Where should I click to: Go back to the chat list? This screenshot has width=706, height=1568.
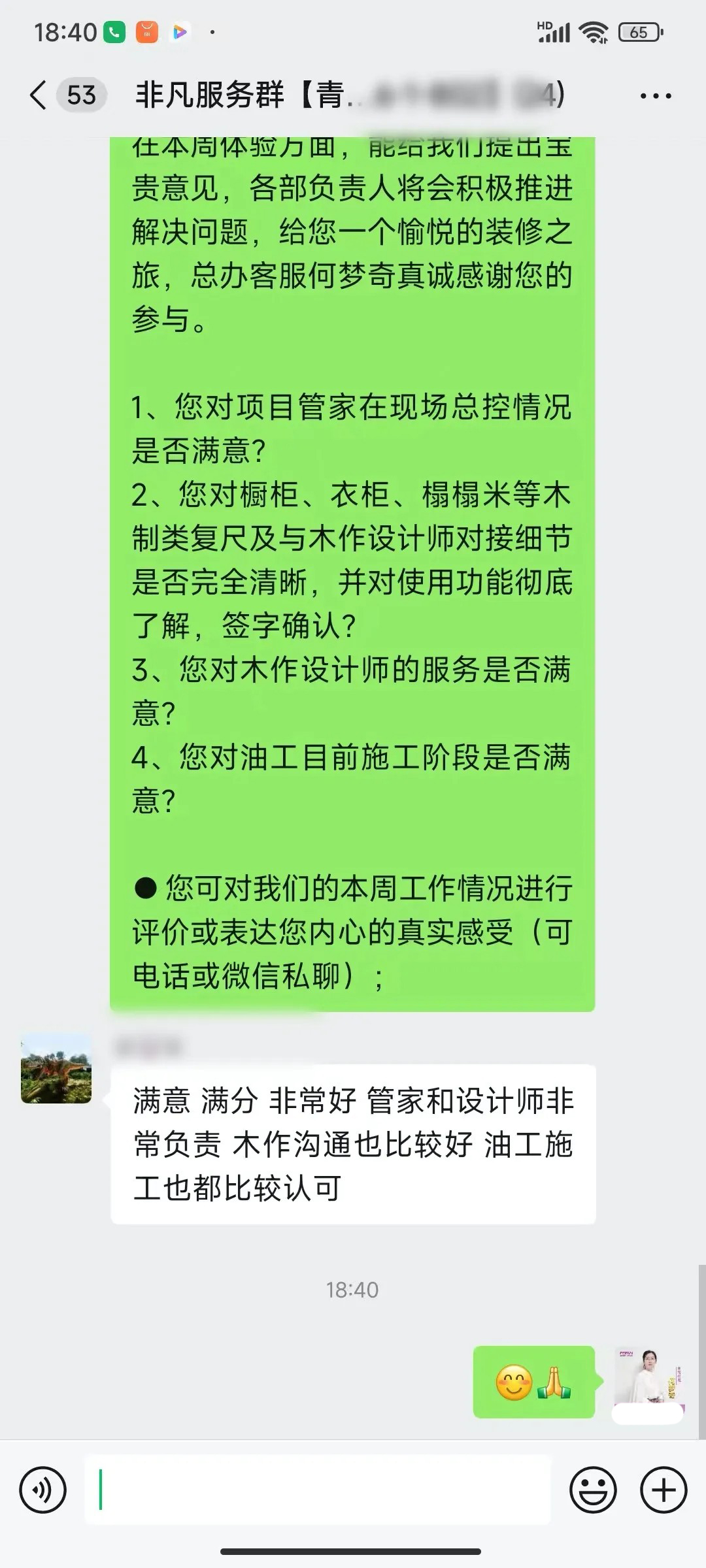point(39,95)
